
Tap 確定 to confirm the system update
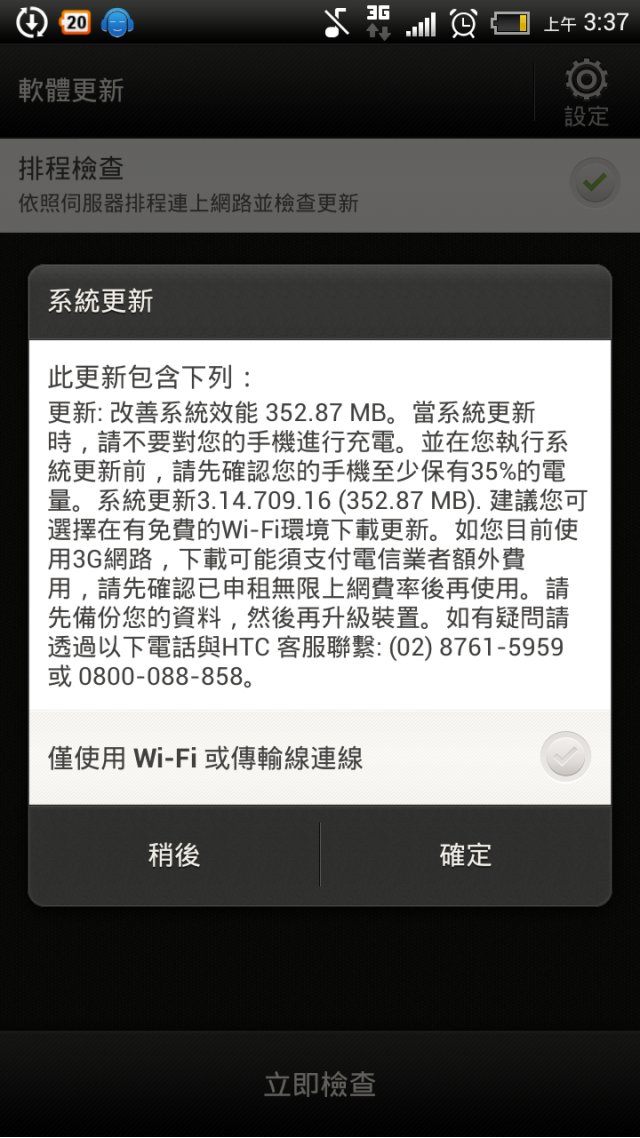(x=465, y=855)
